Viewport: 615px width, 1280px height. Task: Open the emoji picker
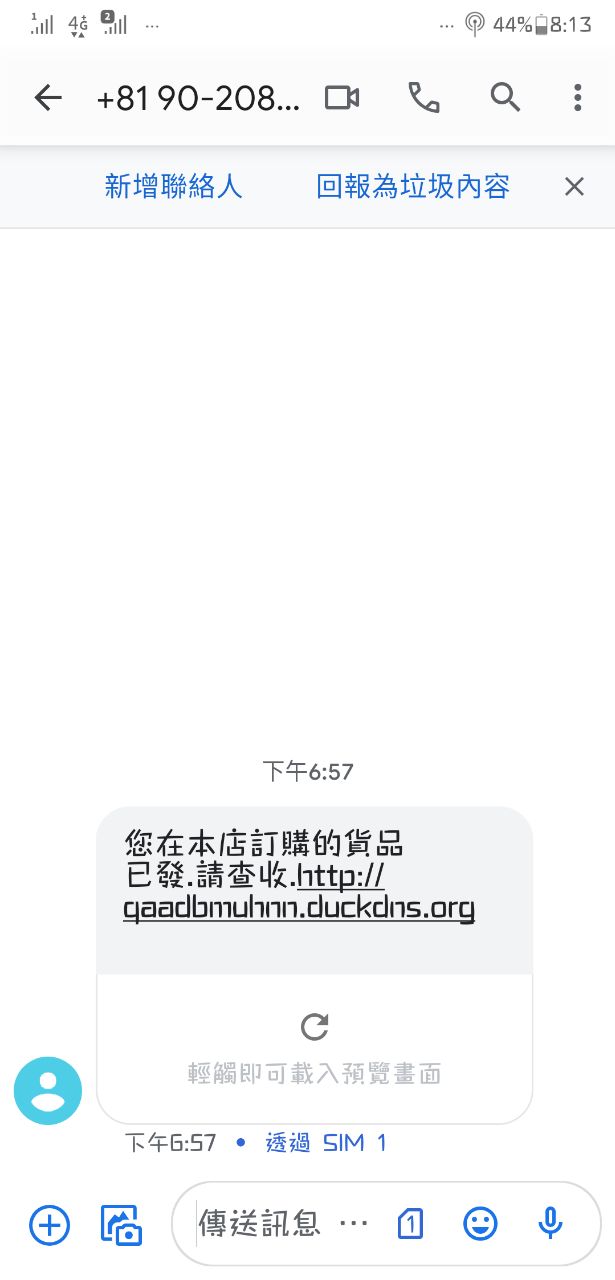480,1224
